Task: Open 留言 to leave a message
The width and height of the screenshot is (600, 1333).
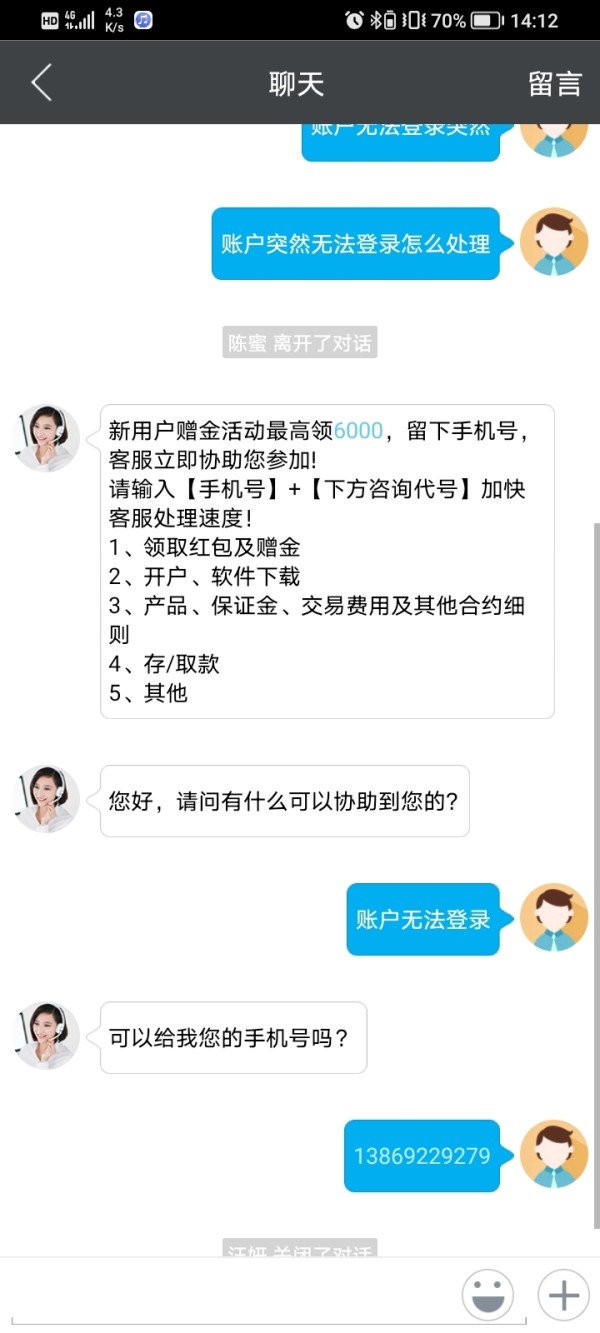Action: [555, 84]
